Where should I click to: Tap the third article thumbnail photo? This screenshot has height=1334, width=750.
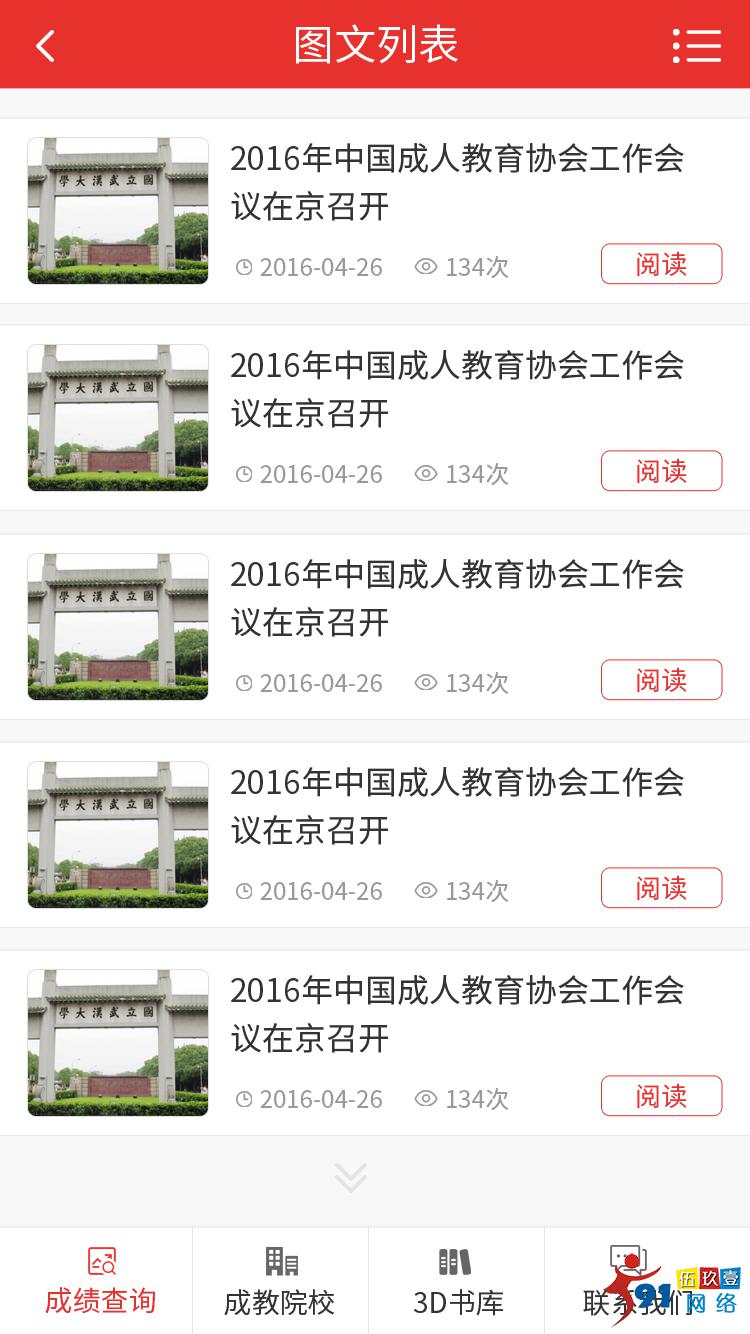tap(117, 627)
